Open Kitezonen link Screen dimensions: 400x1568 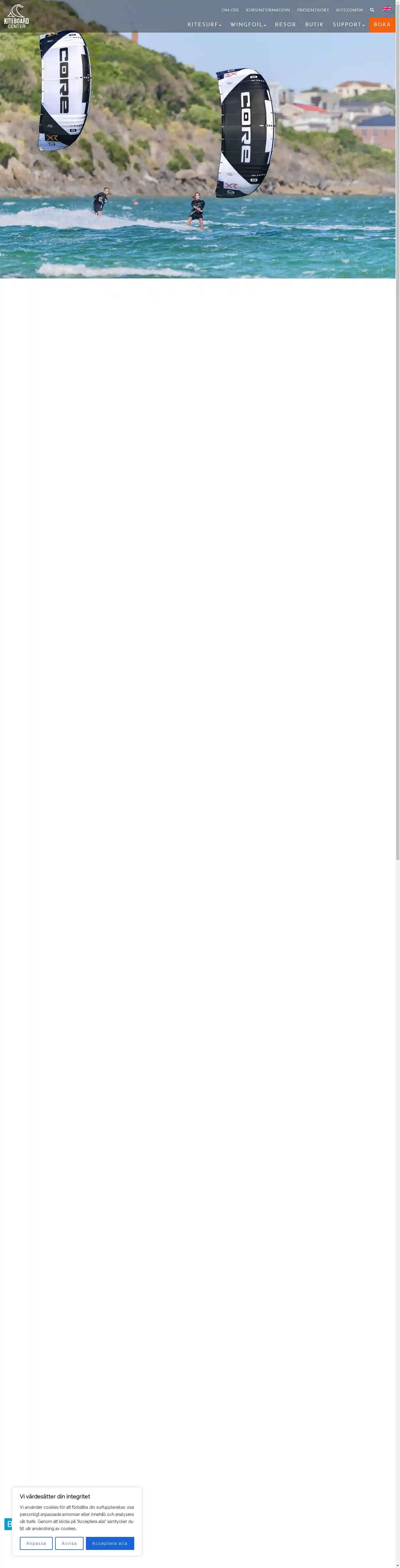[x=349, y=10]
